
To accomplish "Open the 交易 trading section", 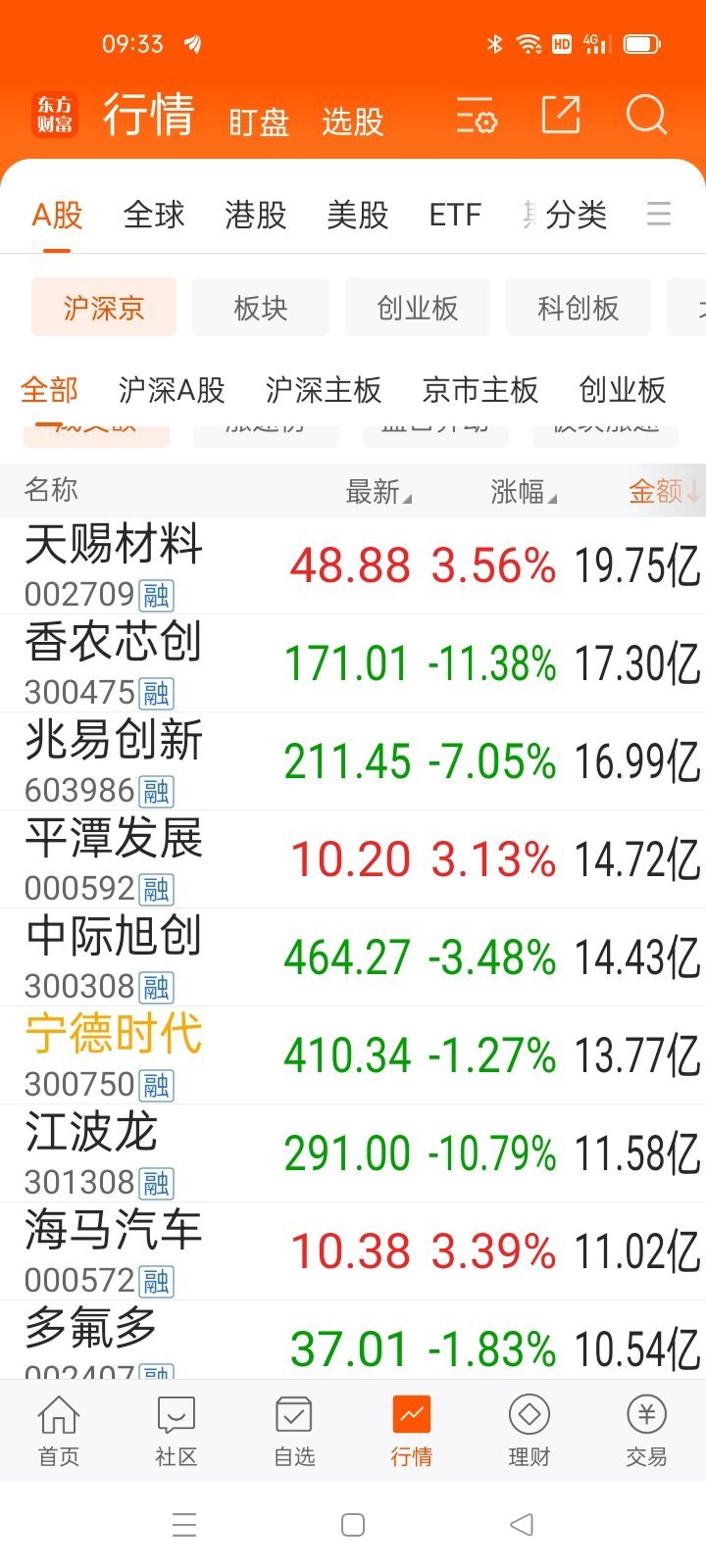I will click(645, 1431).
